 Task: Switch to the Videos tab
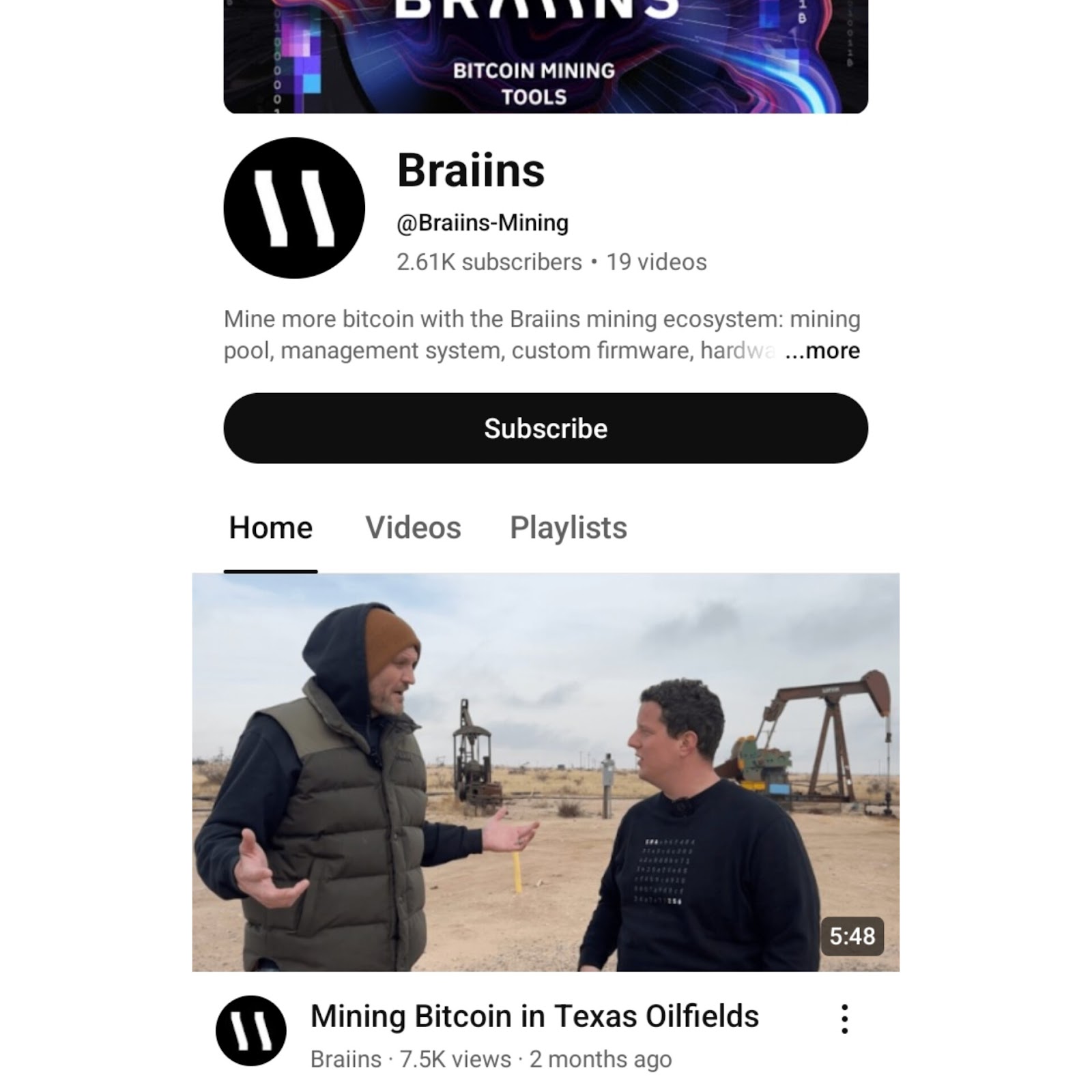click(x=413, y=528)
